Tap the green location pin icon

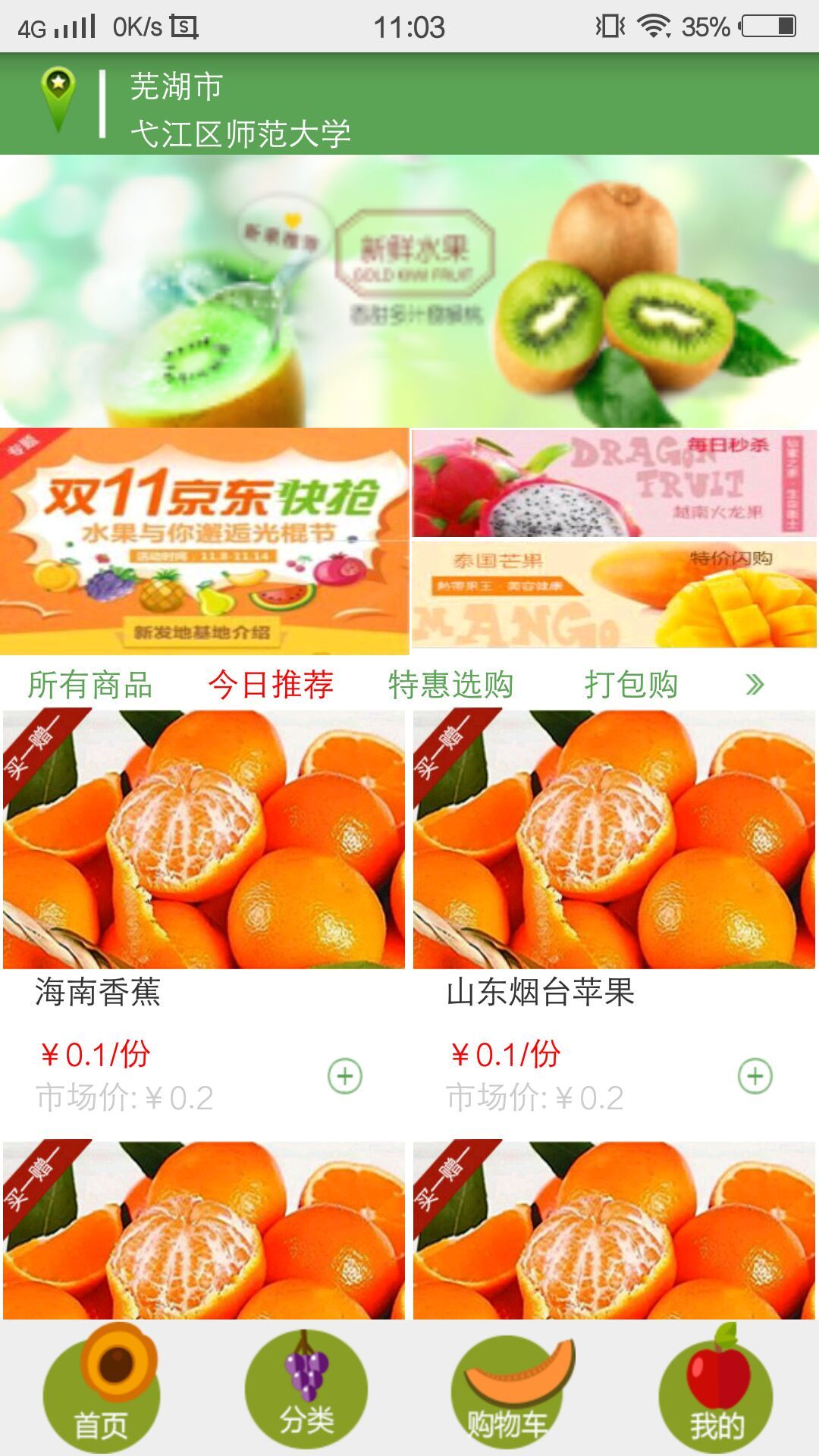pos(58,99)
